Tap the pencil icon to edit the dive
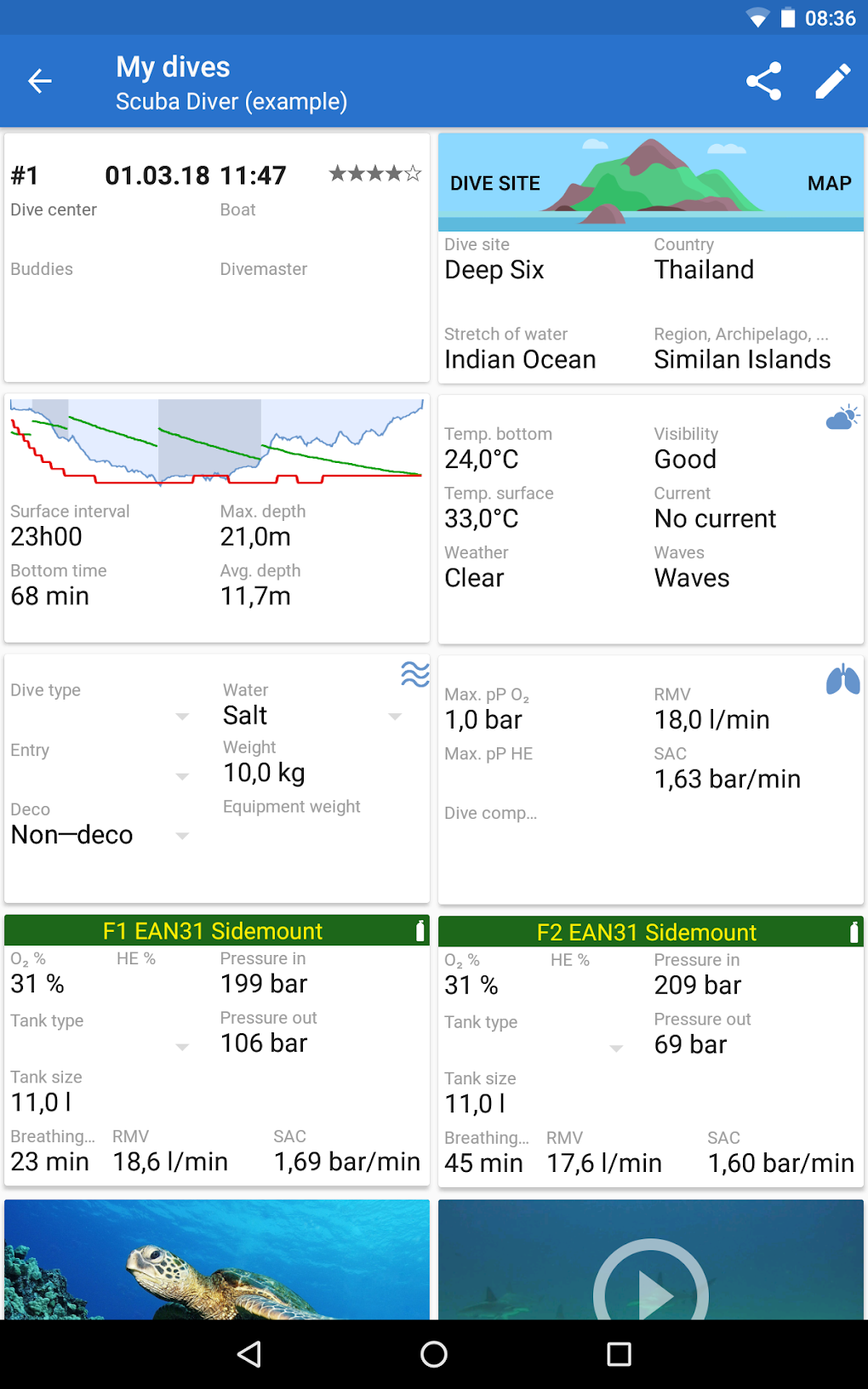Image resolution: width=868 pixels, height=1389 pixels. pos(832,81)
